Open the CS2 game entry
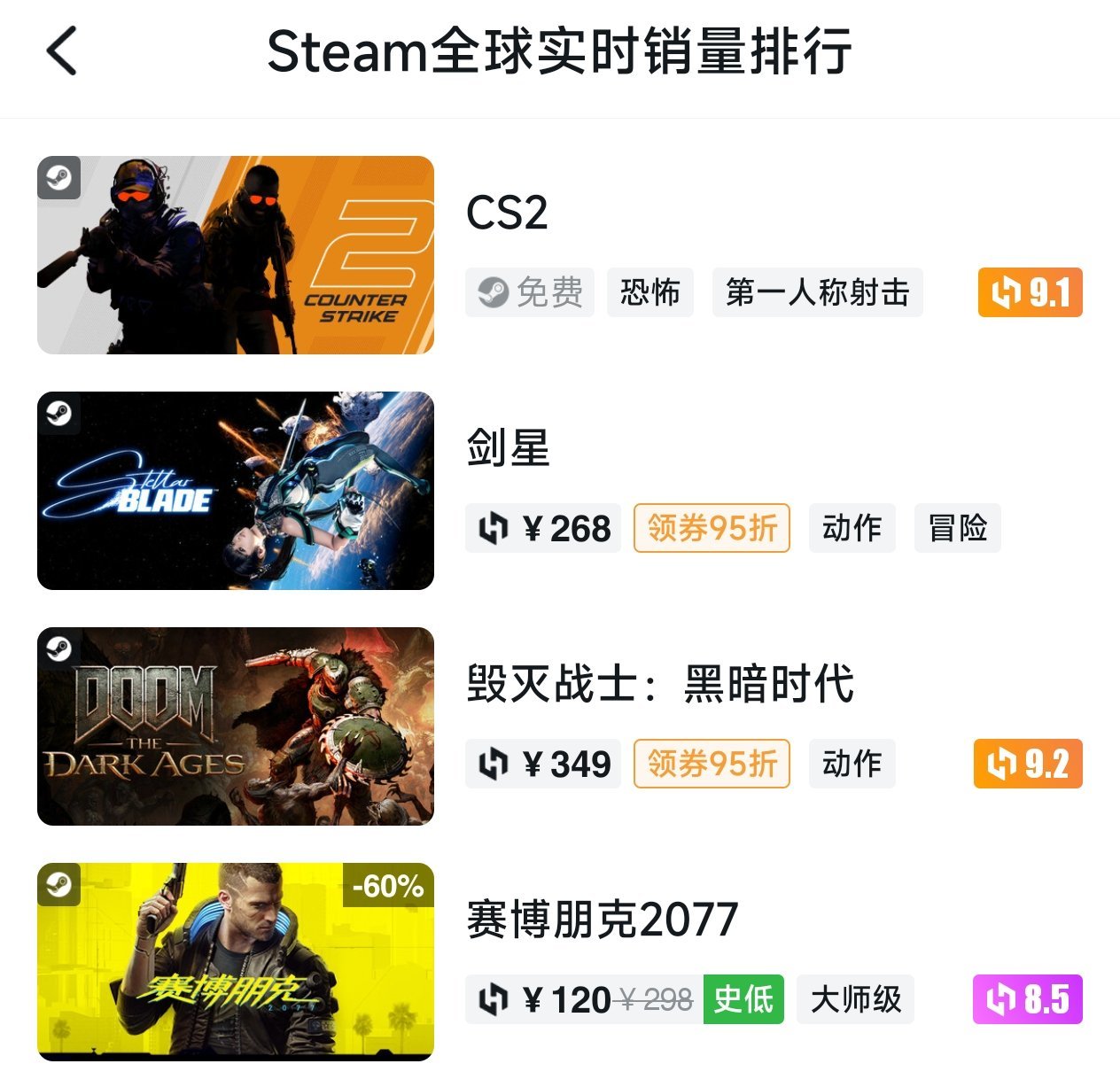Viewport: 1120px width, 1087px height. click(507, 213)
